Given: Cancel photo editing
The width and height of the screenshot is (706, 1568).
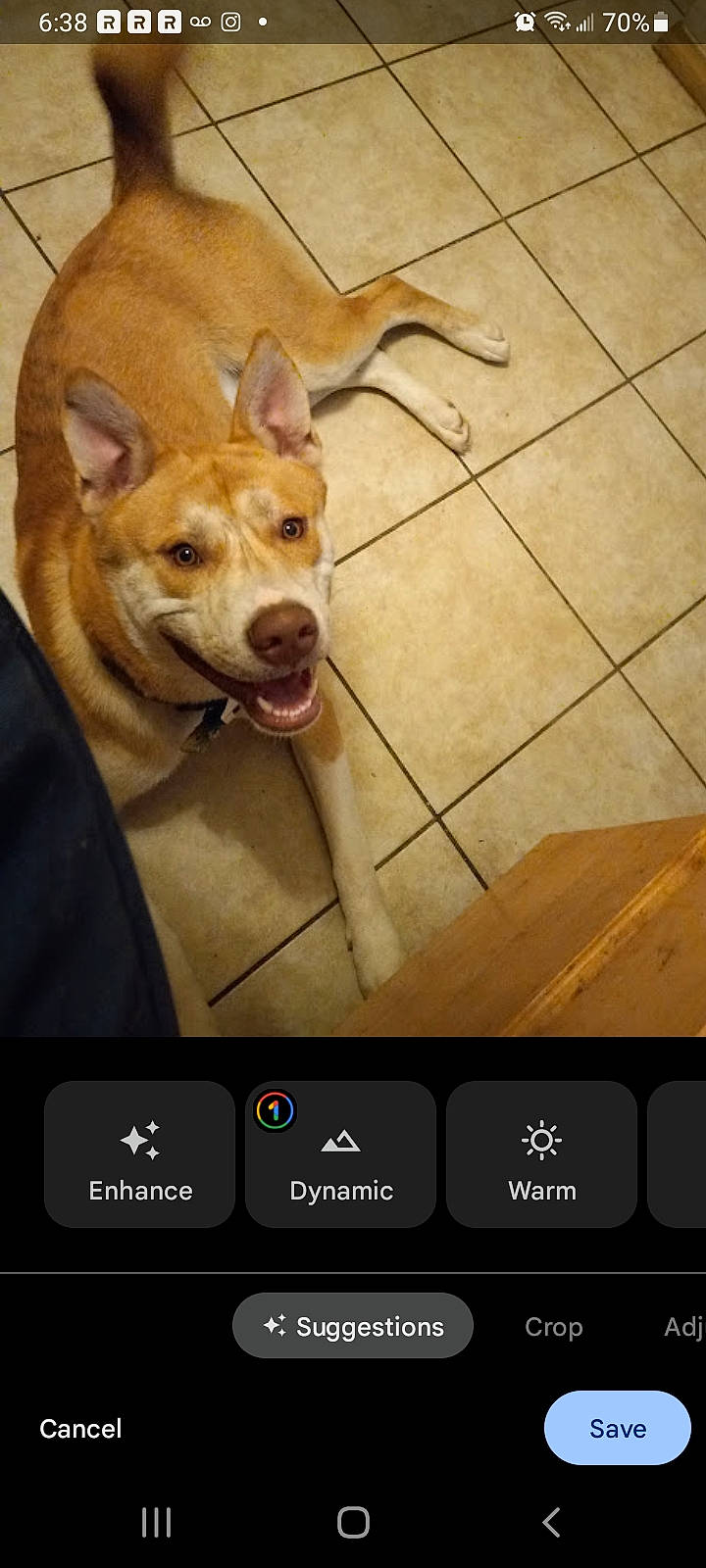Looking at the screenshot, I should click(80, 1429).
